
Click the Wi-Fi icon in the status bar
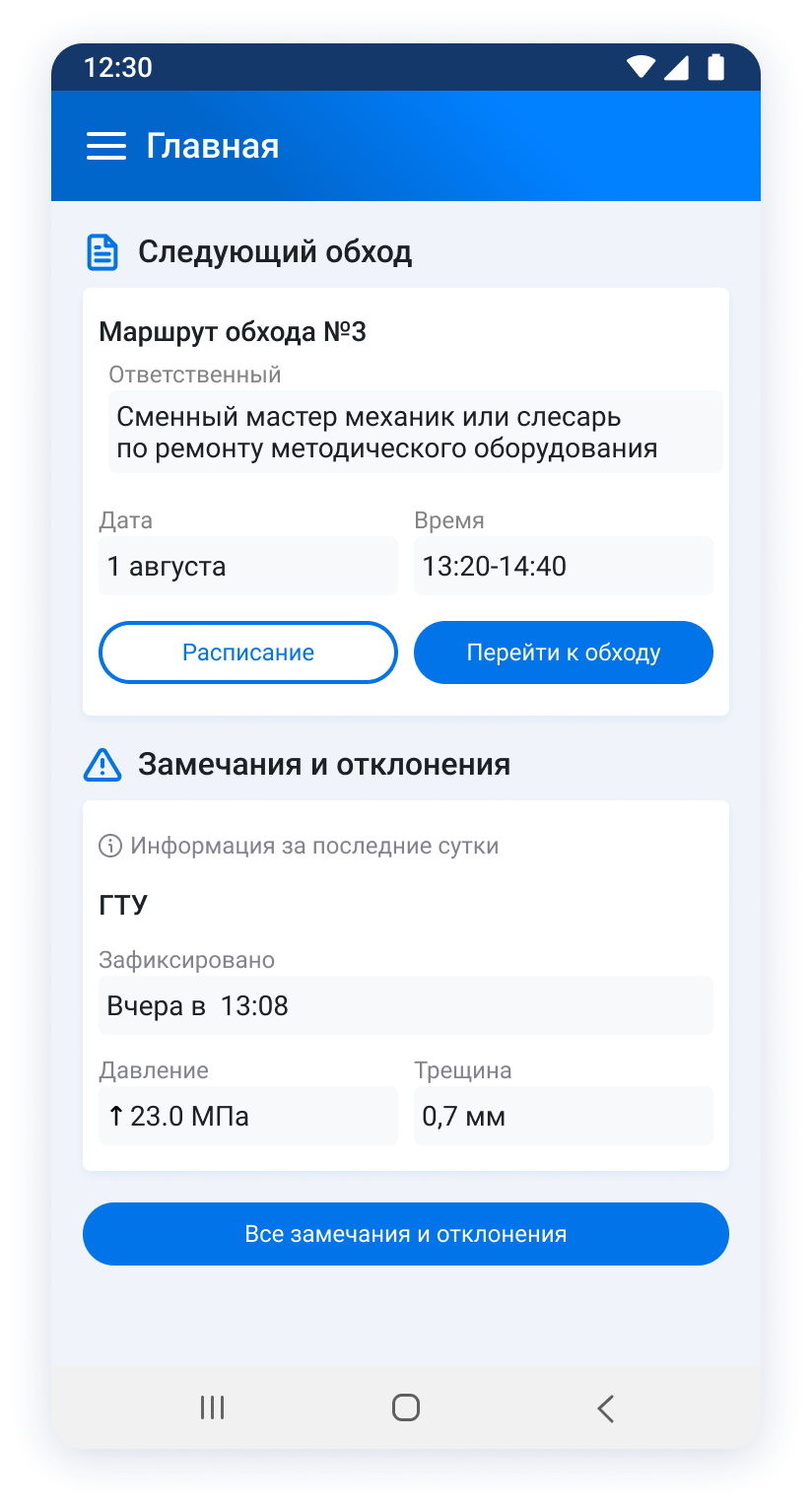[643, 66]
